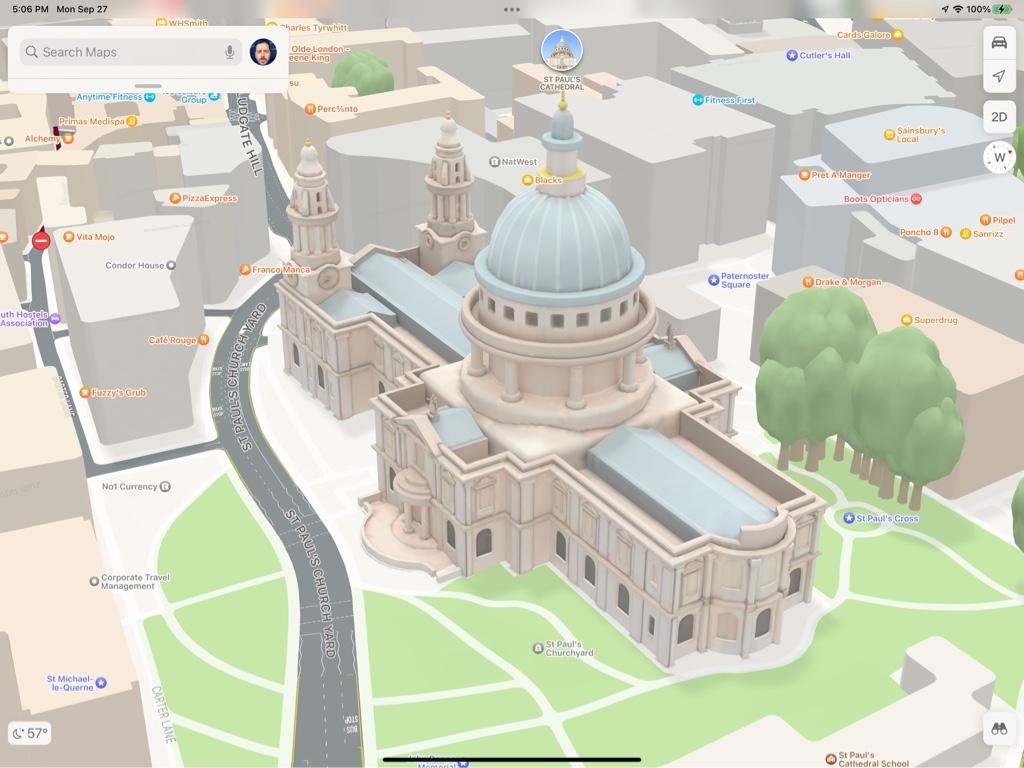
Task: Select the St Paul's Cathedral landmark pin
Action: [561, 51]
